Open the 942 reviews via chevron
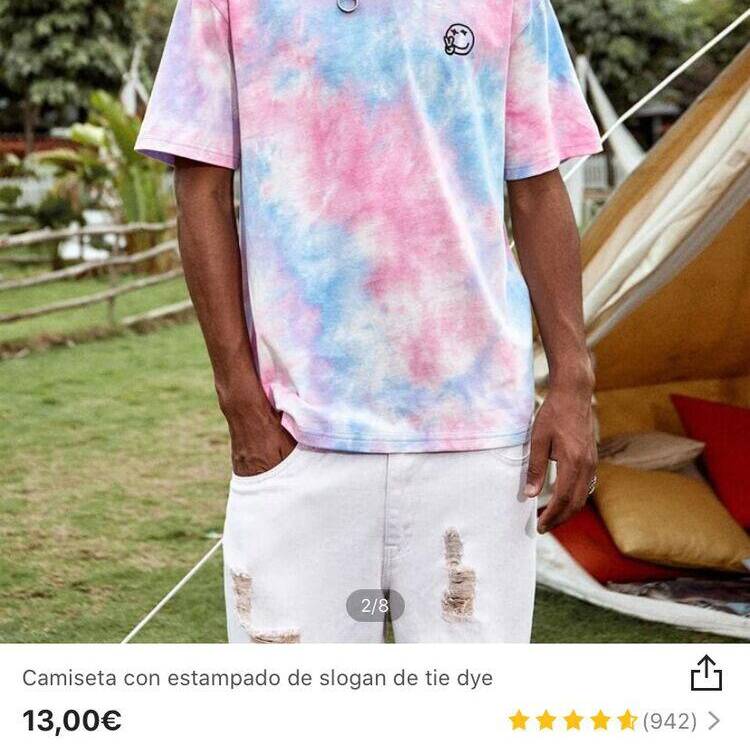This screenshot has height=750, width=750. pyautogui.click(x=714, y=720)
